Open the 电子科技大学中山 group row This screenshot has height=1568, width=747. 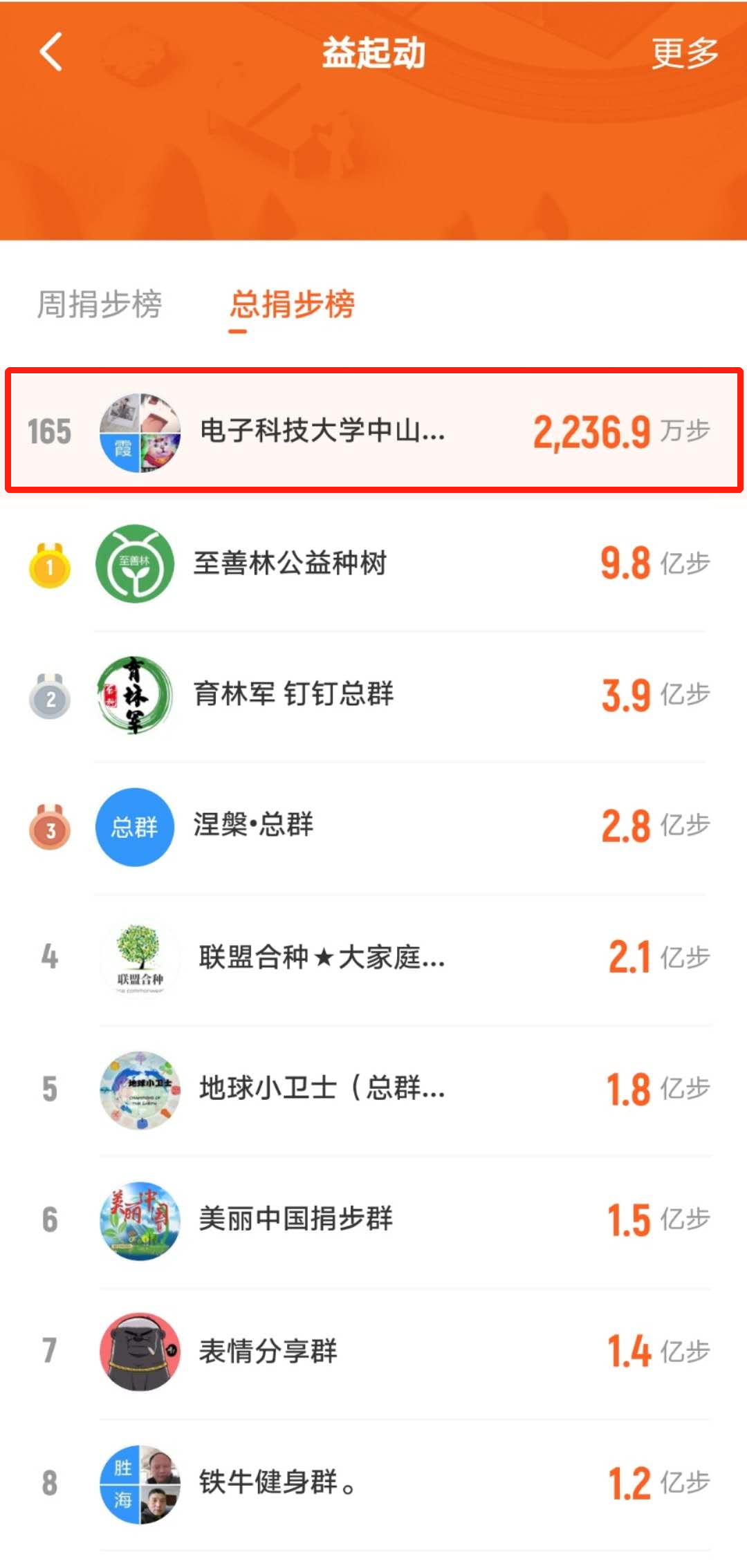(x=373, y=431)
